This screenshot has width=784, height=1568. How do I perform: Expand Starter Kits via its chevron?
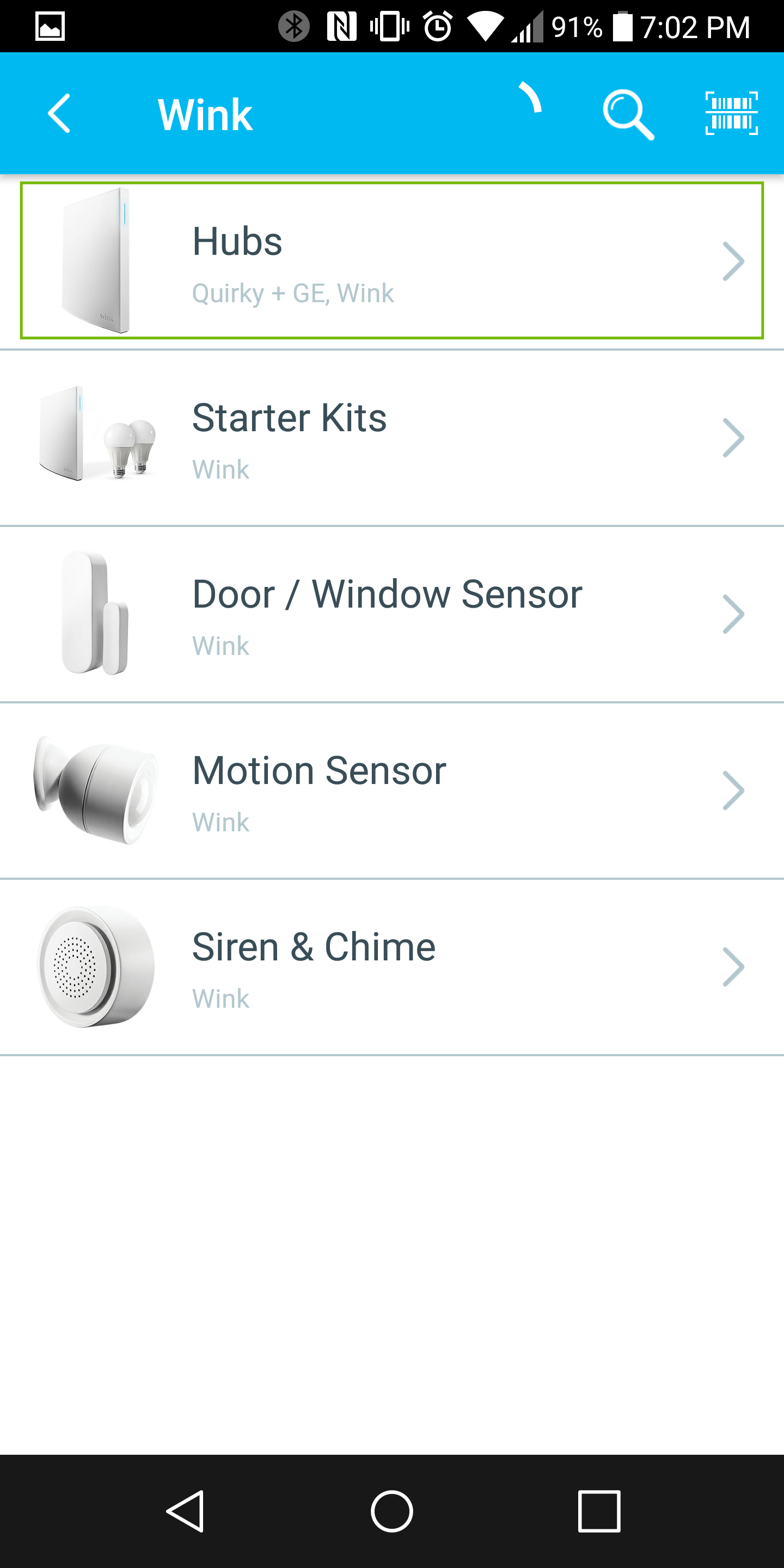(733, 437)
